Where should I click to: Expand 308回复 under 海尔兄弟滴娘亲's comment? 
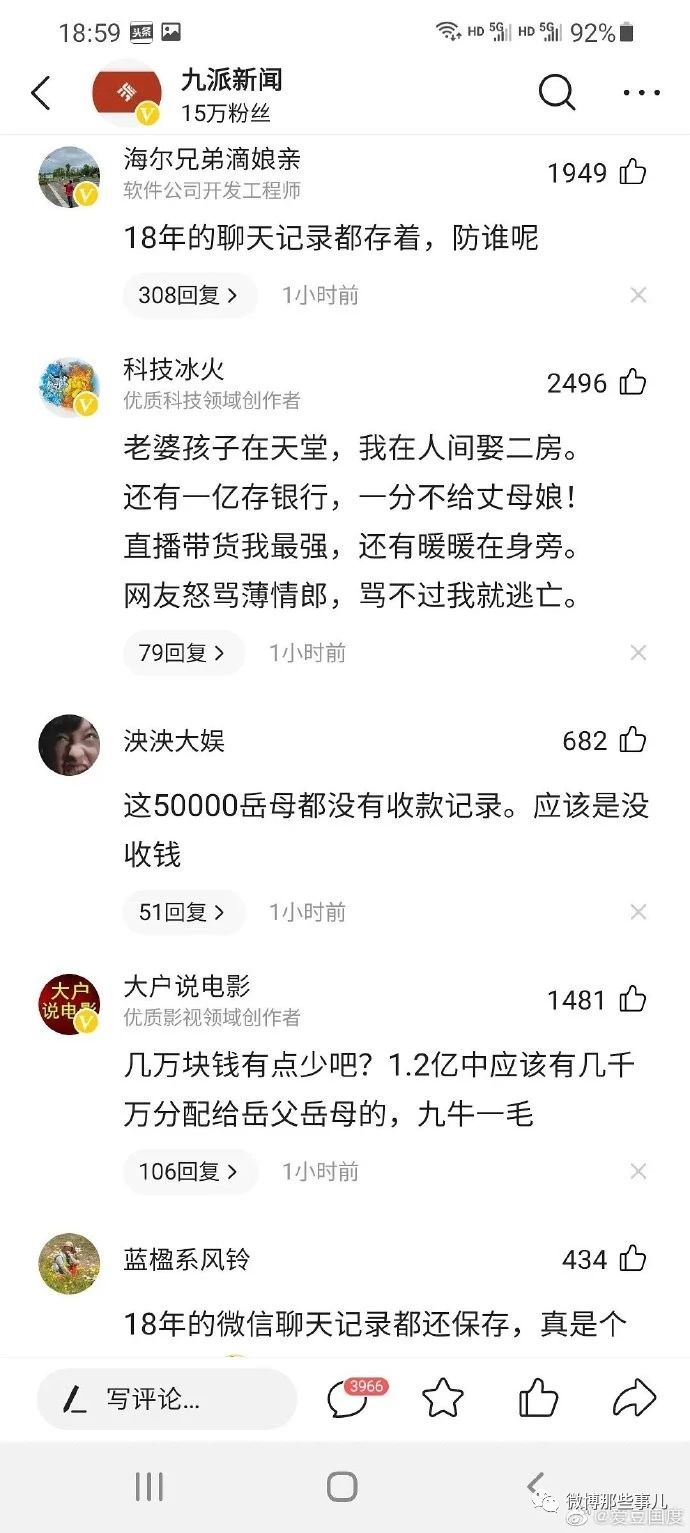[x=189, y=295]
